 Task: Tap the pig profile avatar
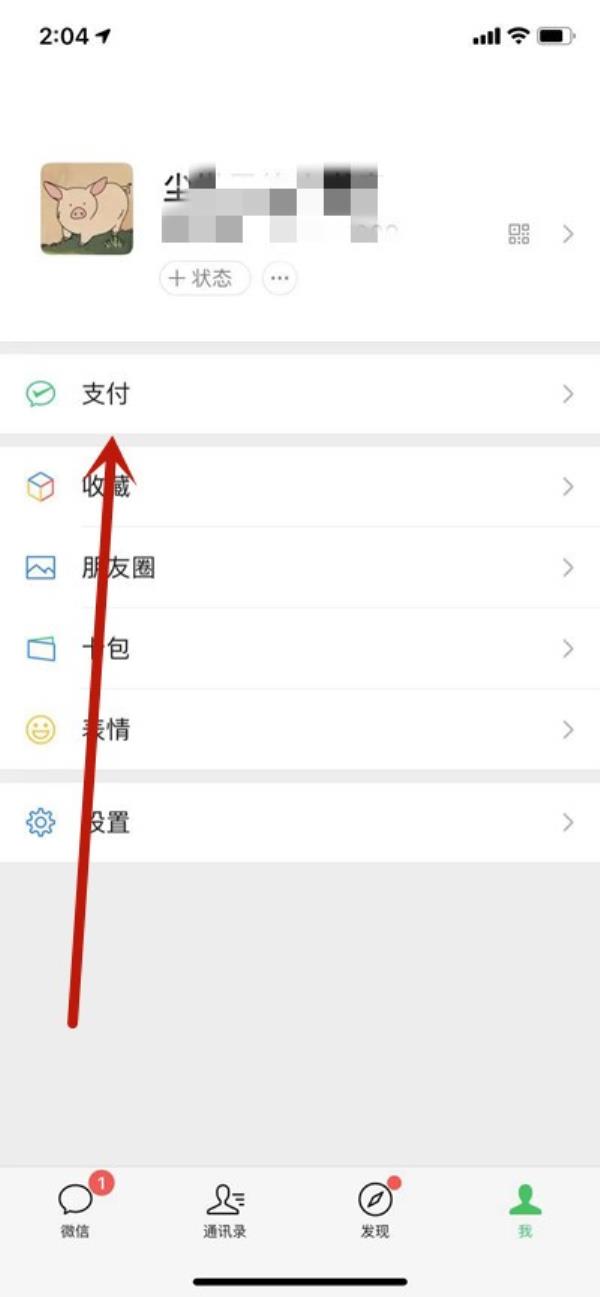pyautogui.click(x=86, y=208)
